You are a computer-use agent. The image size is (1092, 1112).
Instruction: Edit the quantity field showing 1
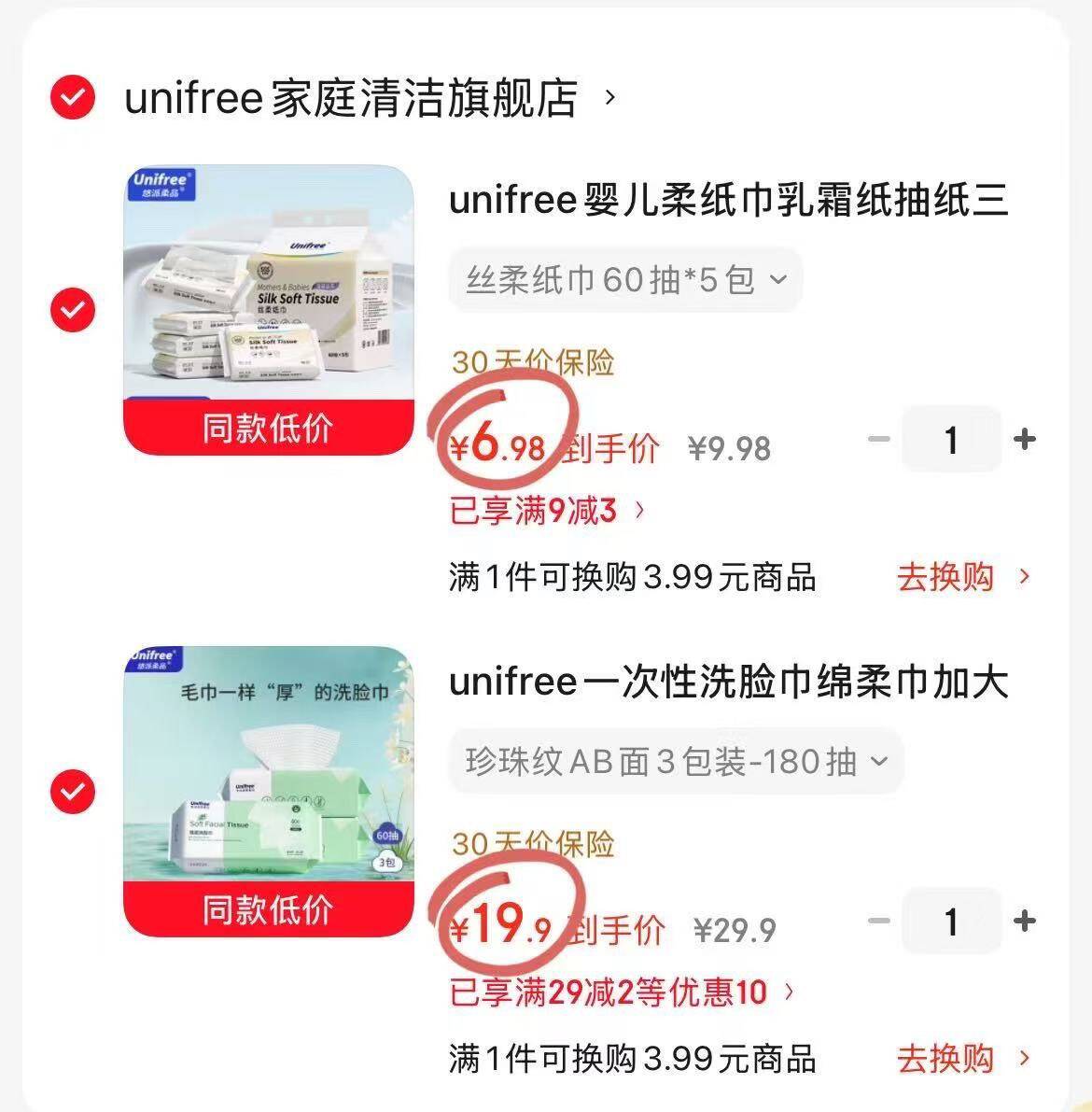coord(951,439)
